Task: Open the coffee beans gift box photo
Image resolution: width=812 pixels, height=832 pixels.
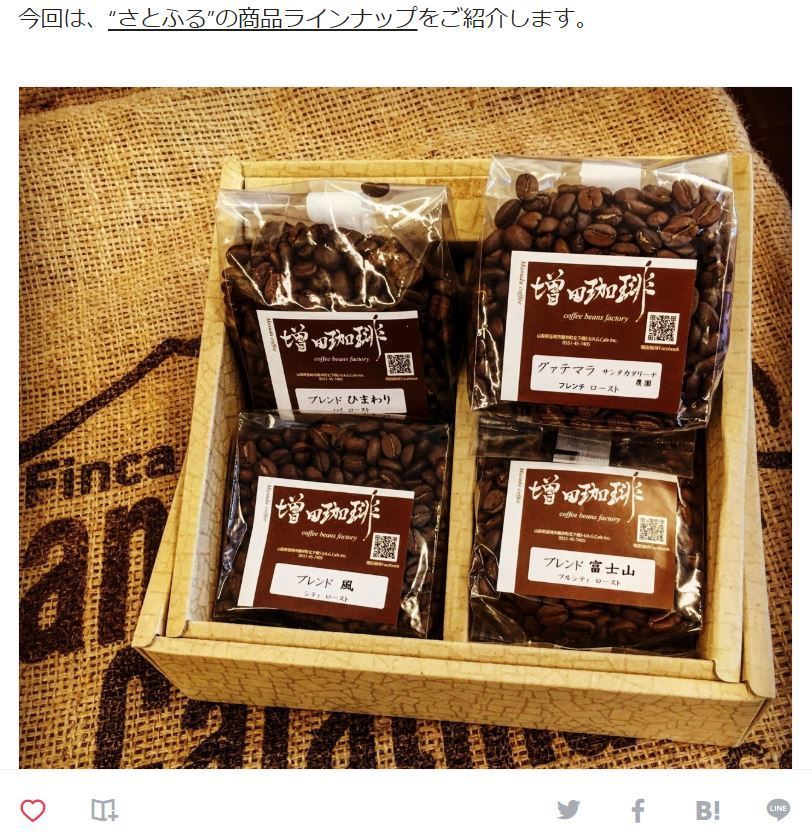Action: coord(405,427)
